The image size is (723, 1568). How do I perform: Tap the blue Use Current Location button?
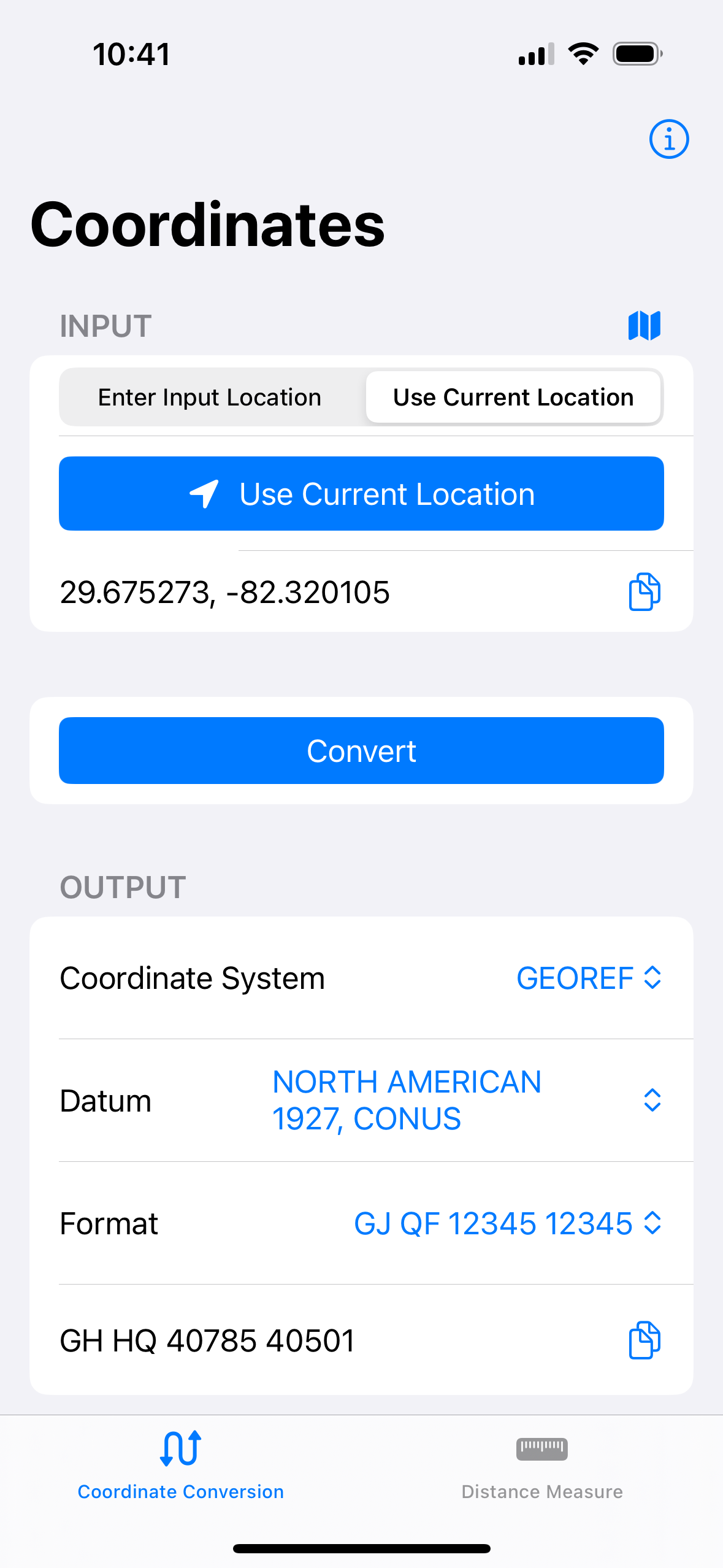tap(361, 494)
